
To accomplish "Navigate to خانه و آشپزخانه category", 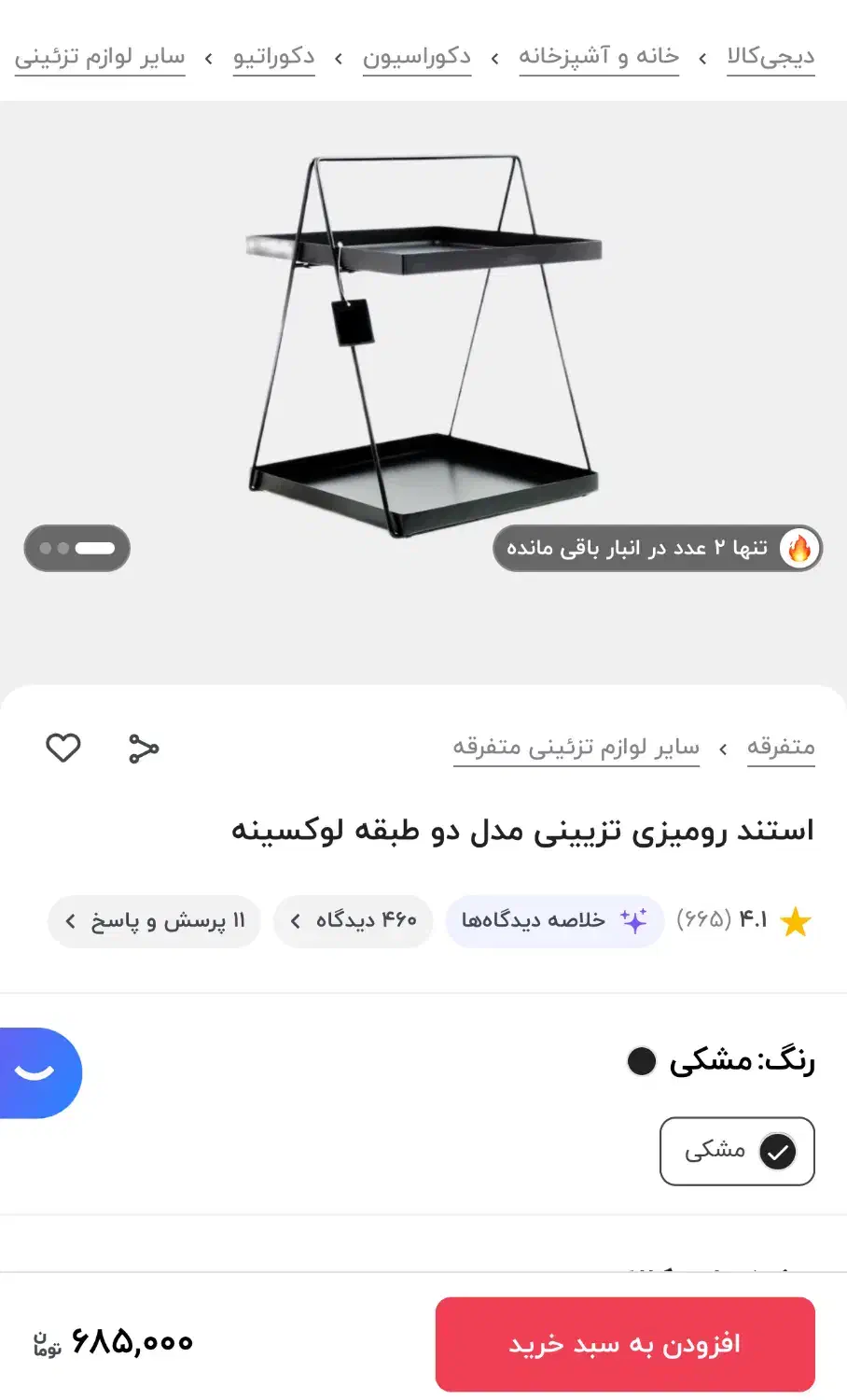I will pyautogui.click(x=598, y=57).
